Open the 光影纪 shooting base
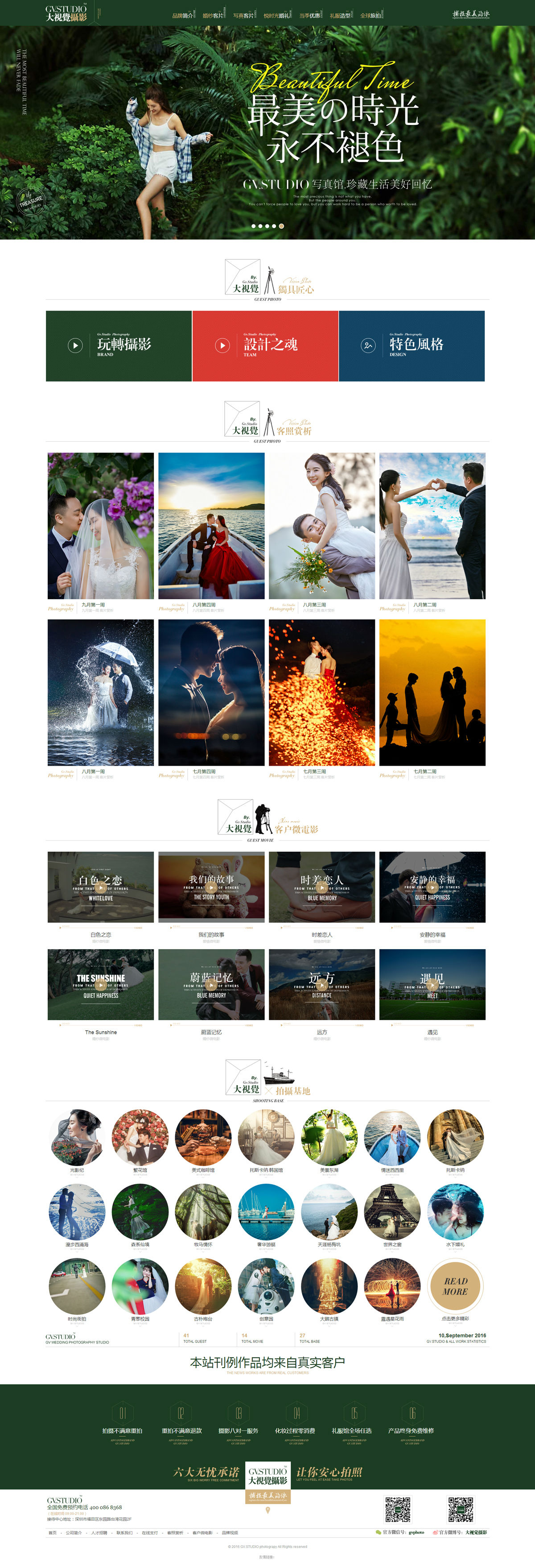535x1568 pixels. click(x=77, y=1138)
